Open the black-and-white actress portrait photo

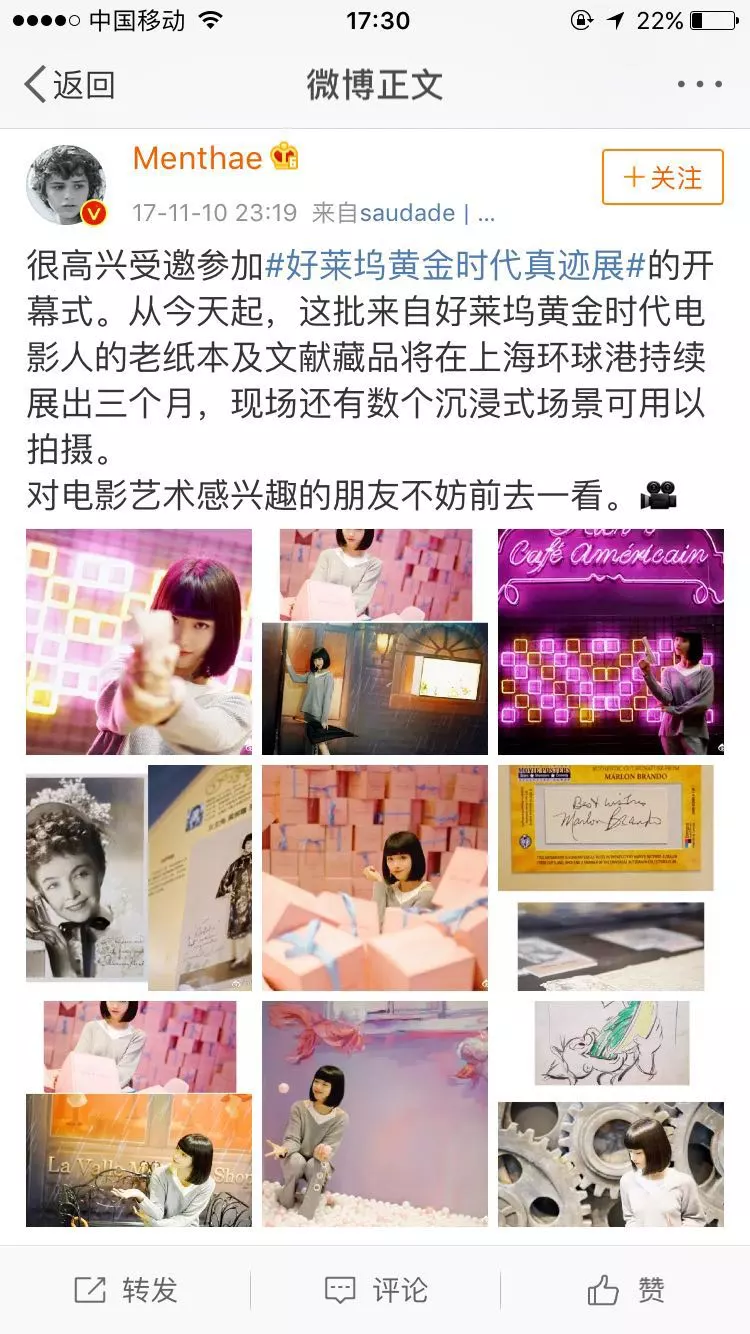pos(86,878)
